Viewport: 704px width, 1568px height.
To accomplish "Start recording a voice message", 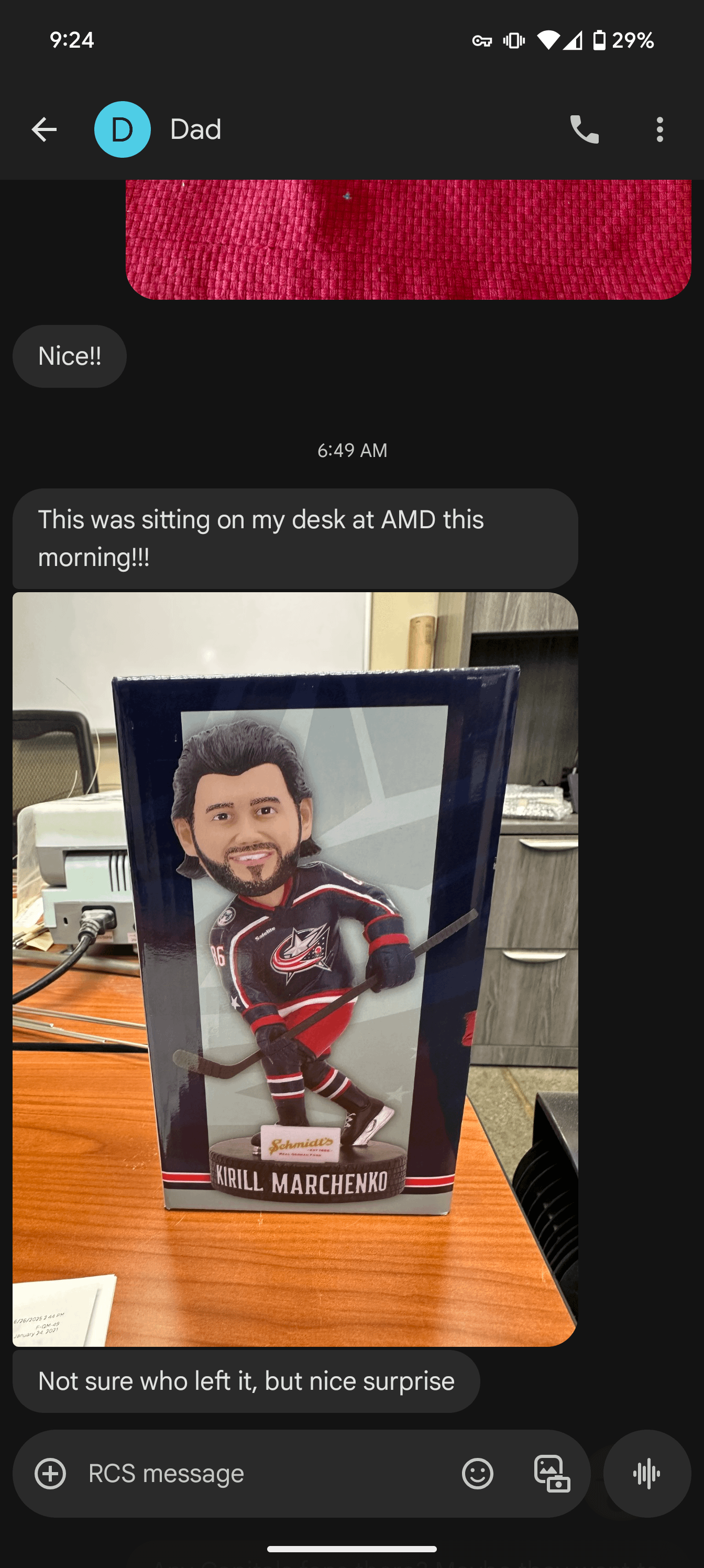I will (646, 1474).
